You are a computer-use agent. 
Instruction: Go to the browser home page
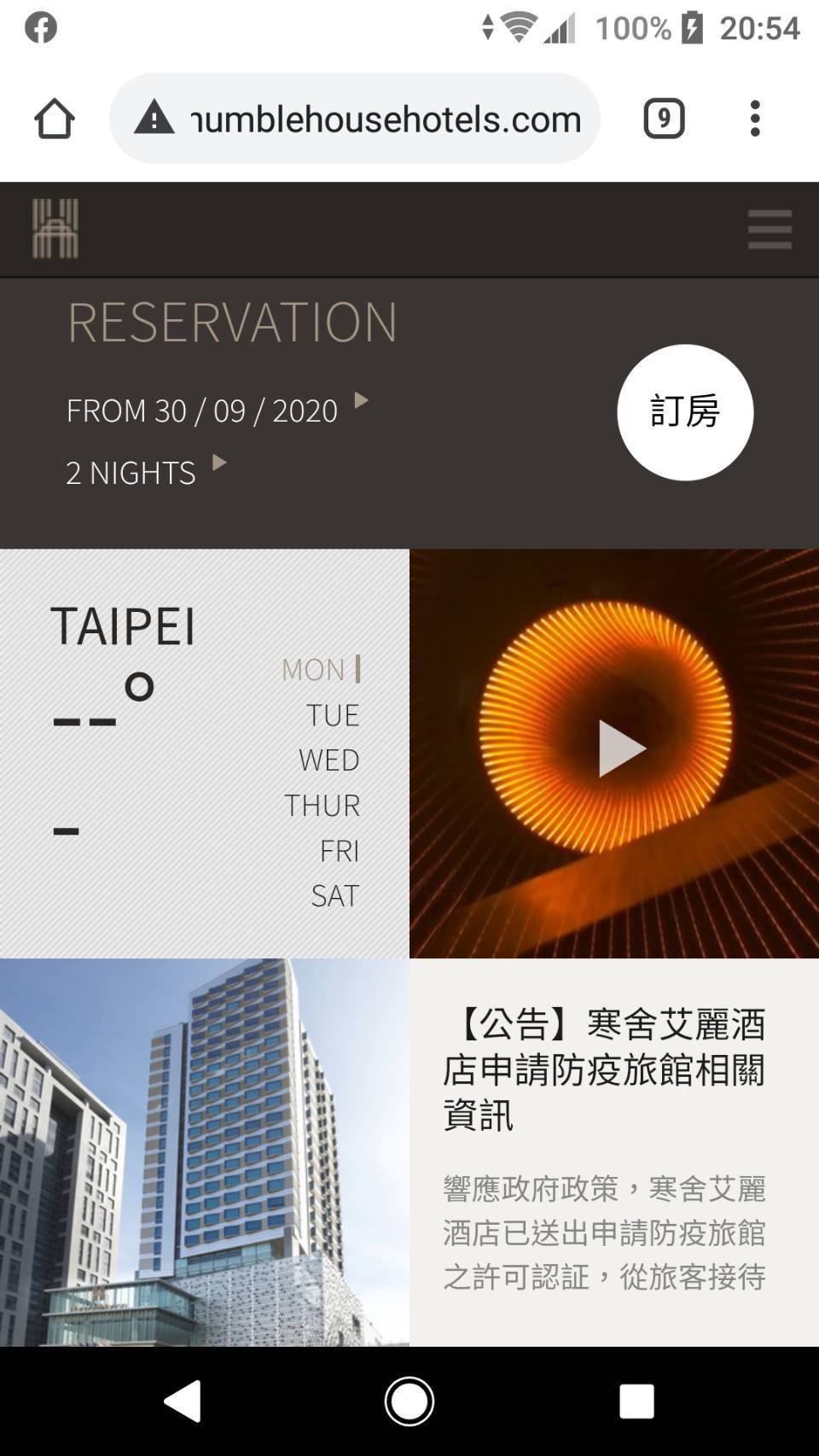click(x=54, y=119)
